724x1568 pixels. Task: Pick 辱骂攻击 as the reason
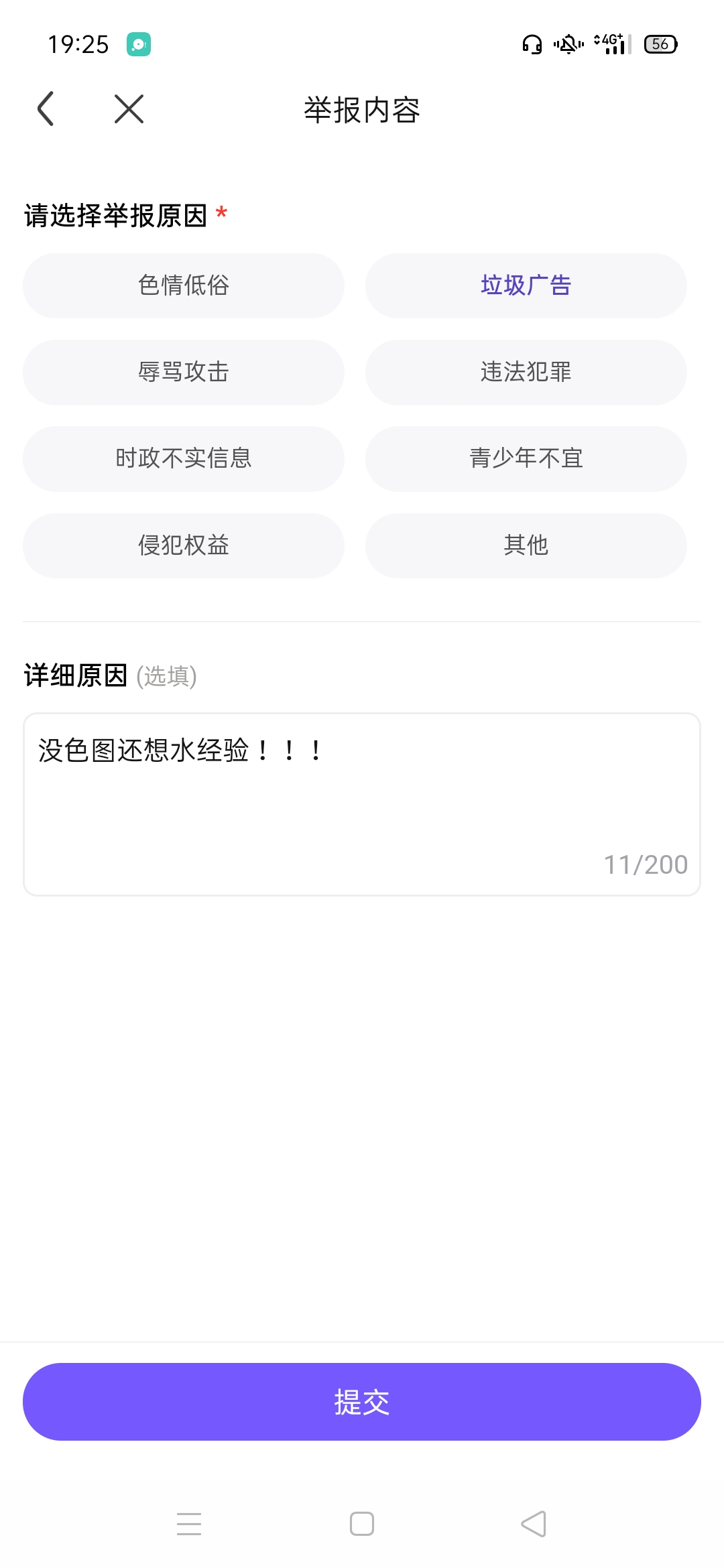point(184,372)
